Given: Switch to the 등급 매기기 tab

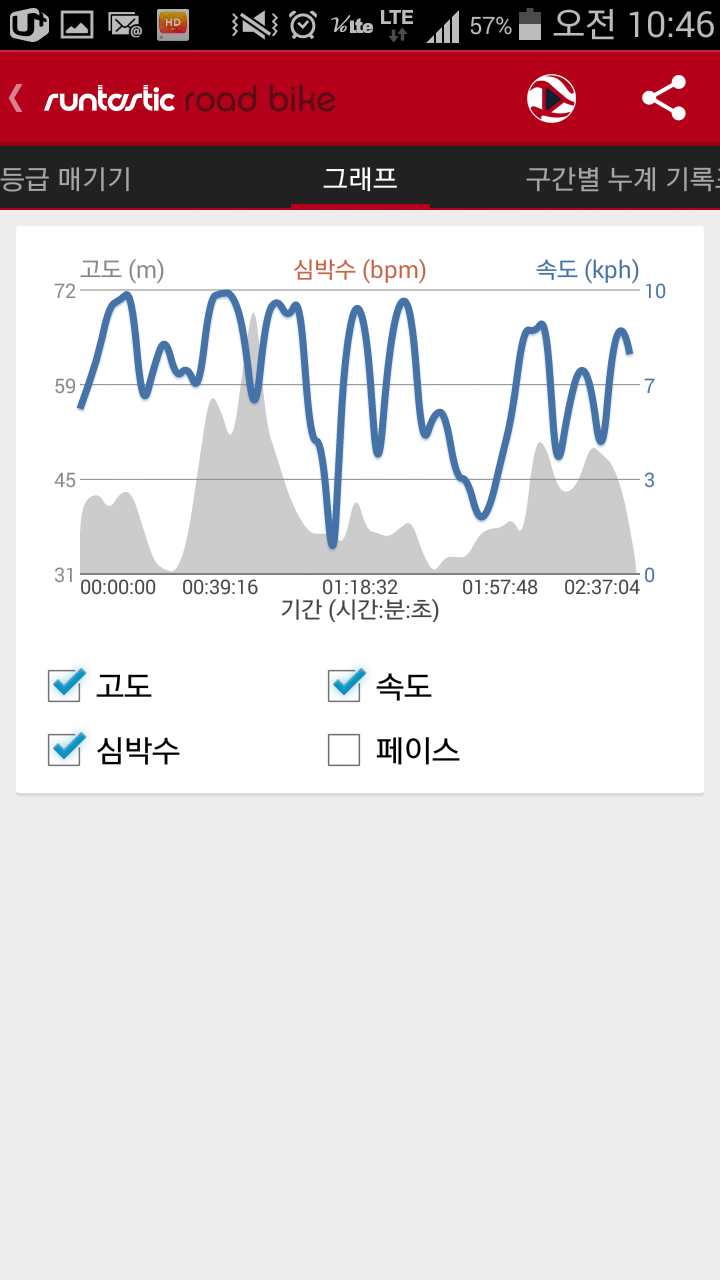Looking at the screenshot, I should (66, 179).
